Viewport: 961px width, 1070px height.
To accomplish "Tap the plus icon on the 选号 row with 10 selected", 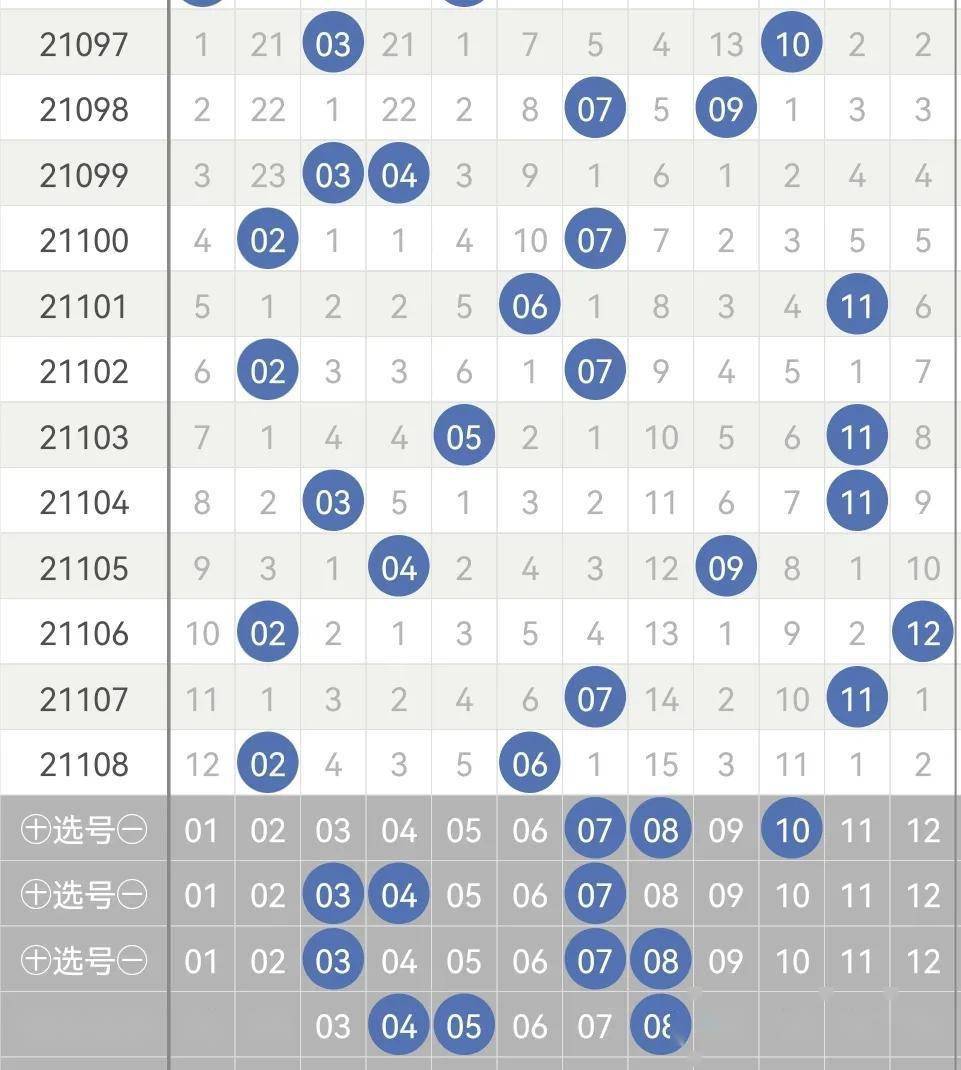I will [35, 831].
